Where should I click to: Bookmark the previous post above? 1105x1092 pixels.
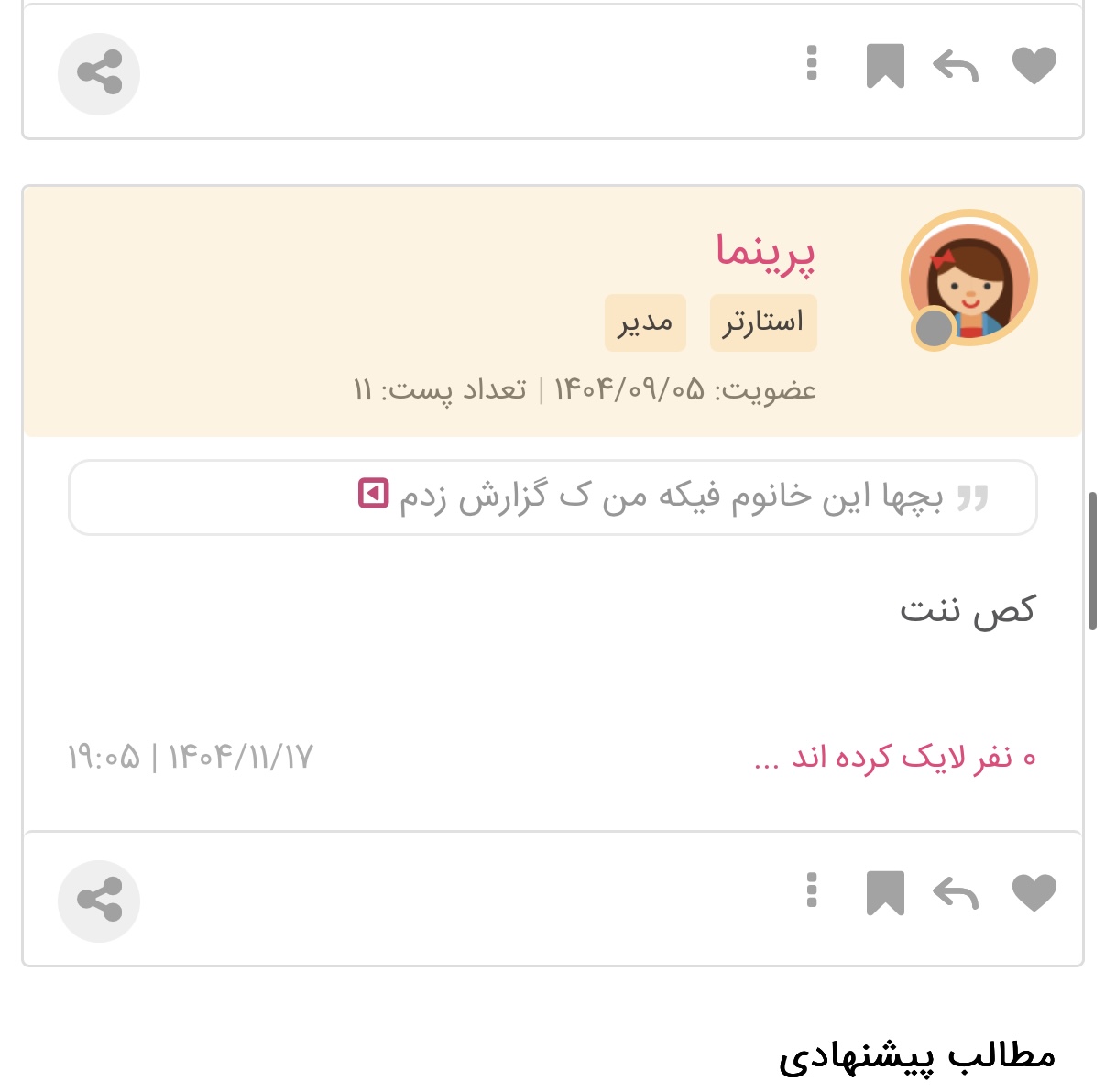[885, 66]
